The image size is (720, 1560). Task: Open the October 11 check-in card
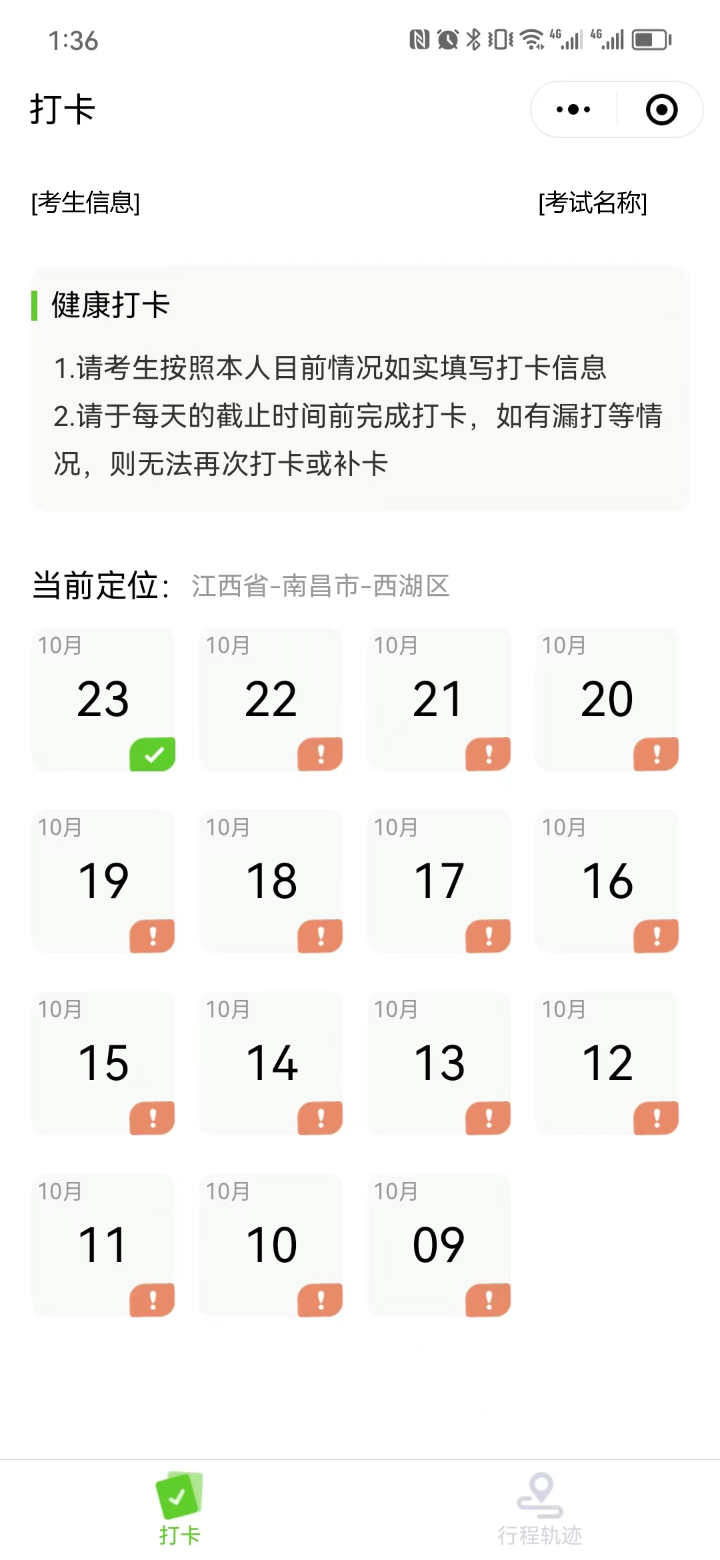(103, 1245)
